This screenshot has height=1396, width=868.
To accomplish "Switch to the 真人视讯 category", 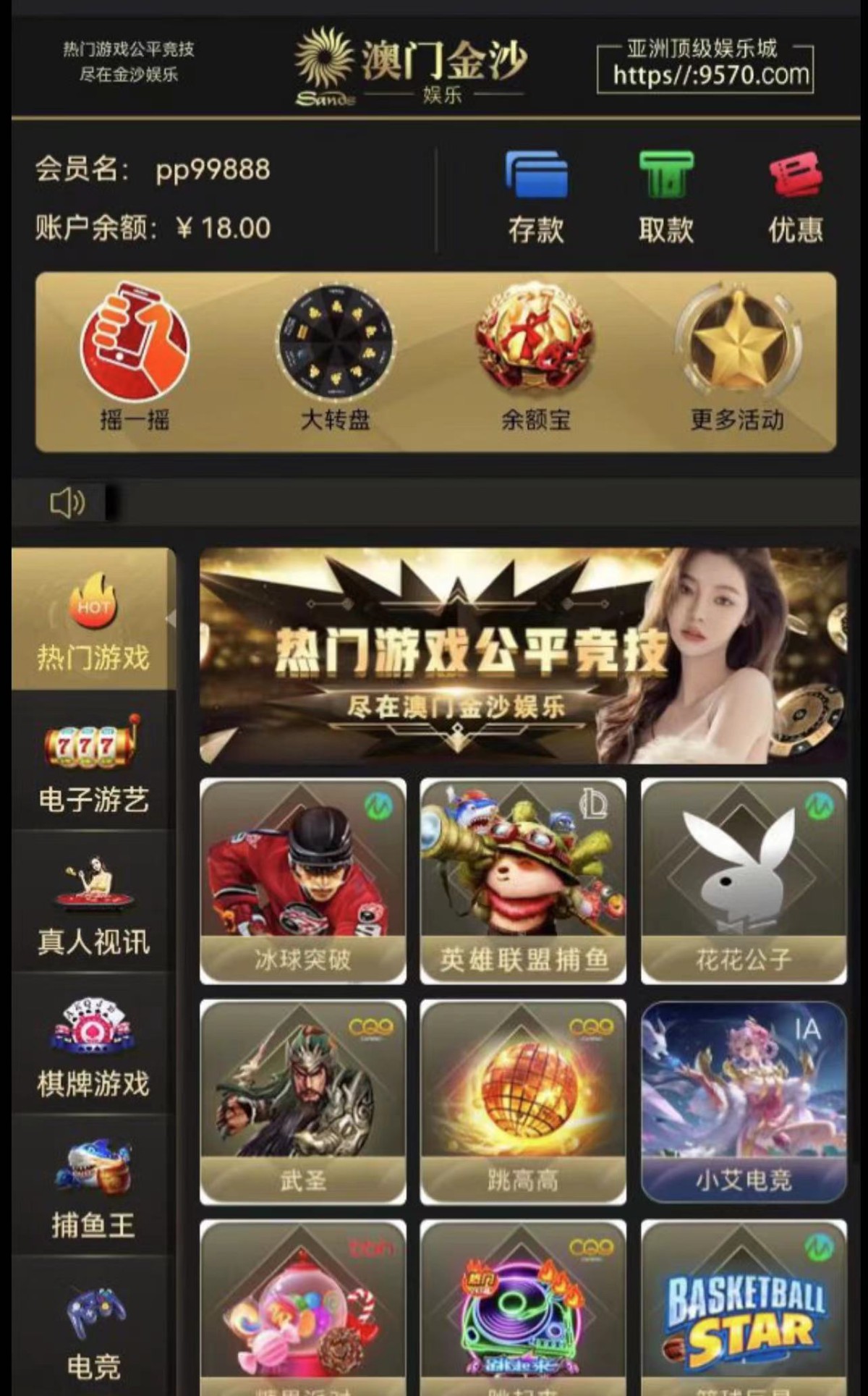I will 93,904.
